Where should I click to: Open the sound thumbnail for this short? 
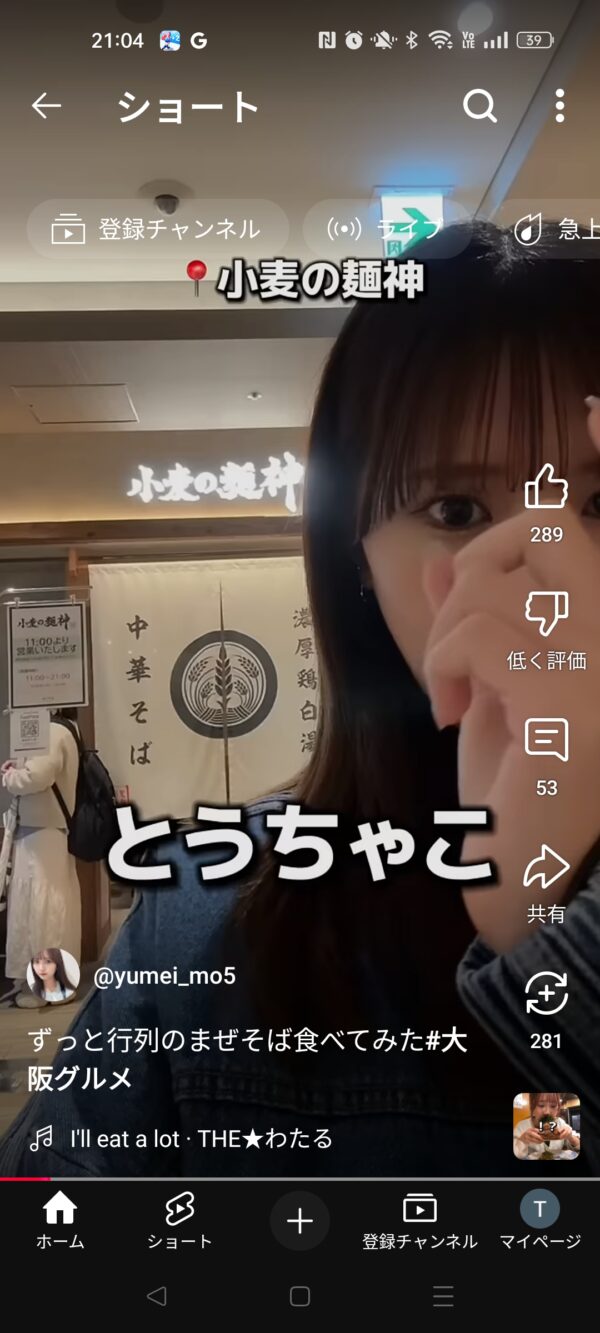coord(546,1126)
